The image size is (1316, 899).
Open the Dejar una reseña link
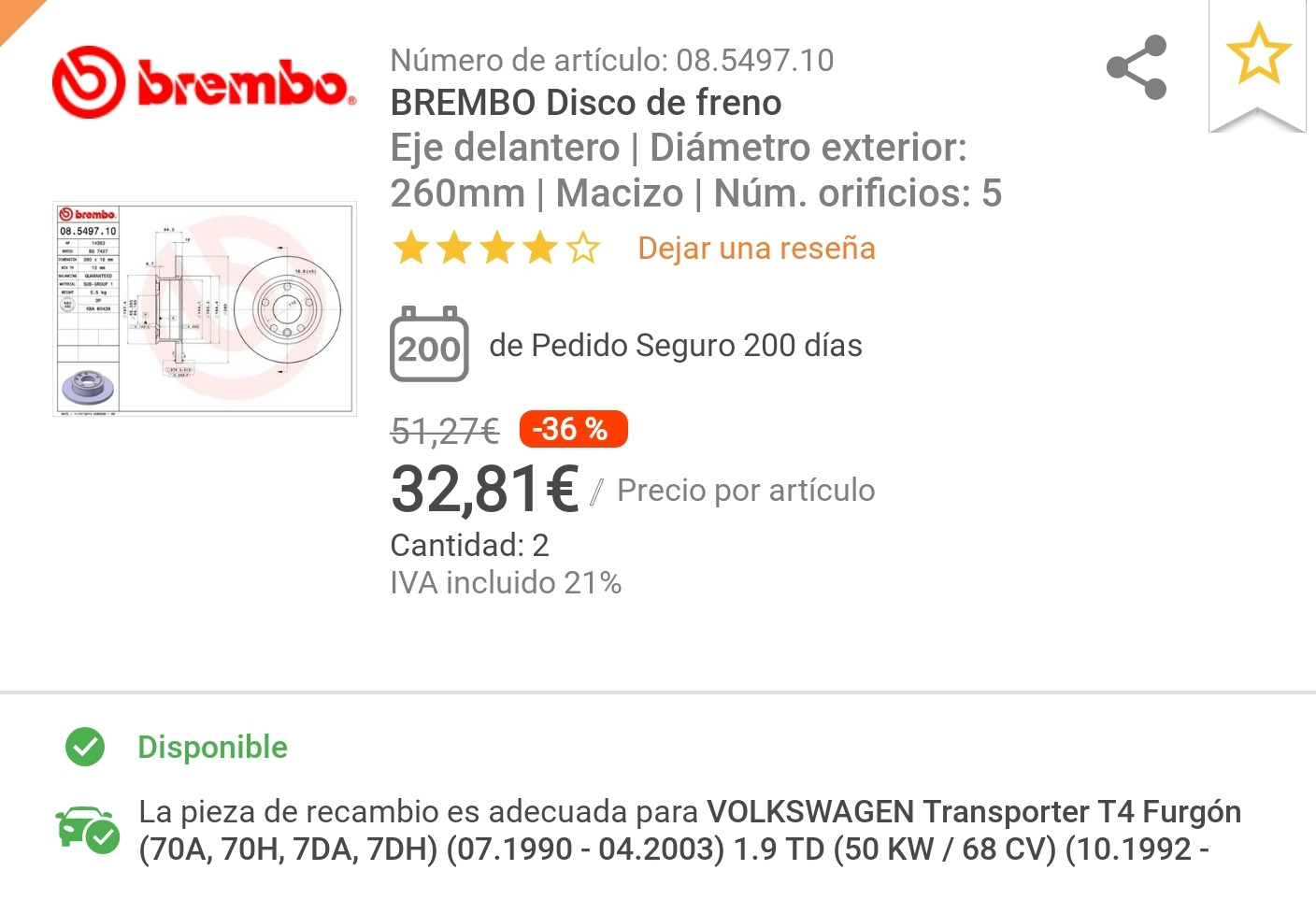[x=756, y=249]
